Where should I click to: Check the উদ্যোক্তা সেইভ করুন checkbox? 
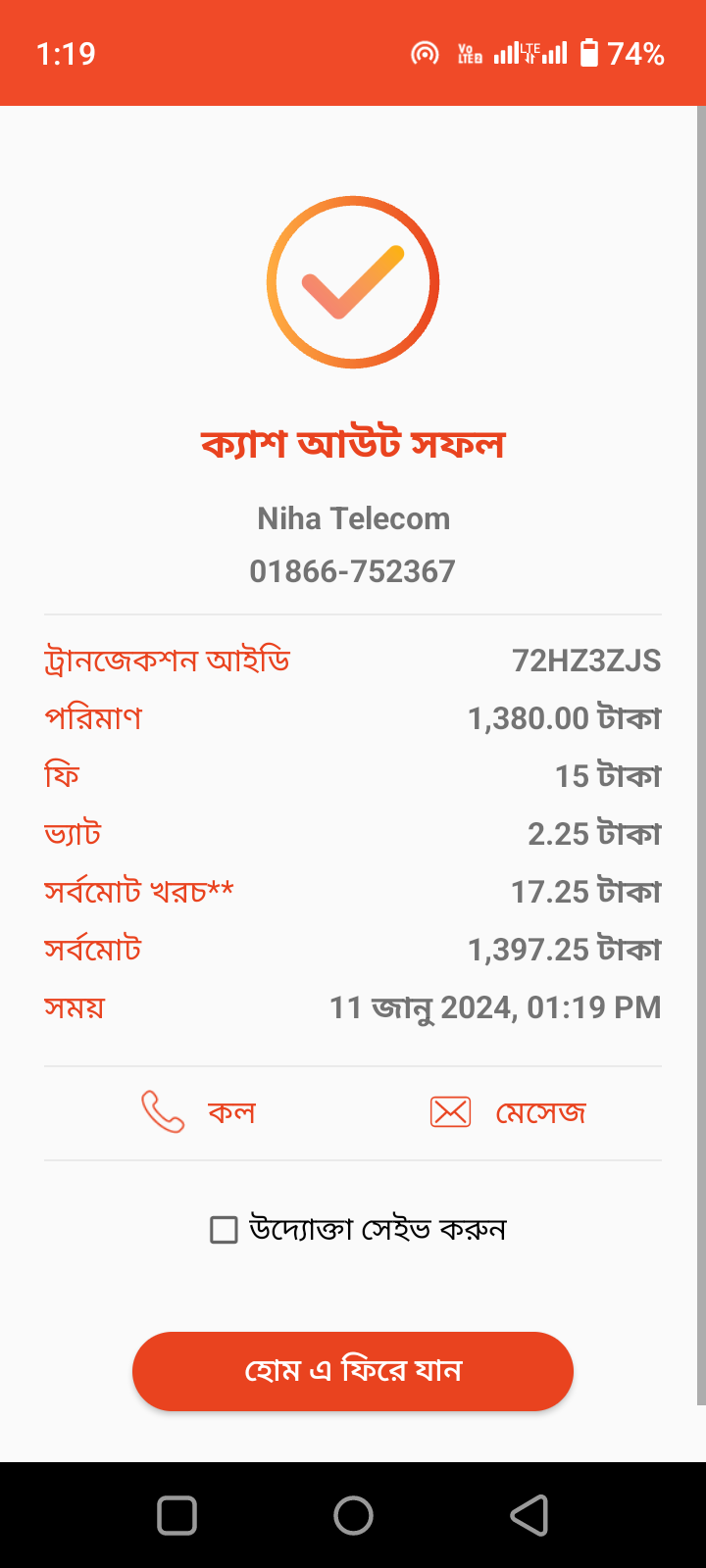point(225,1229)
